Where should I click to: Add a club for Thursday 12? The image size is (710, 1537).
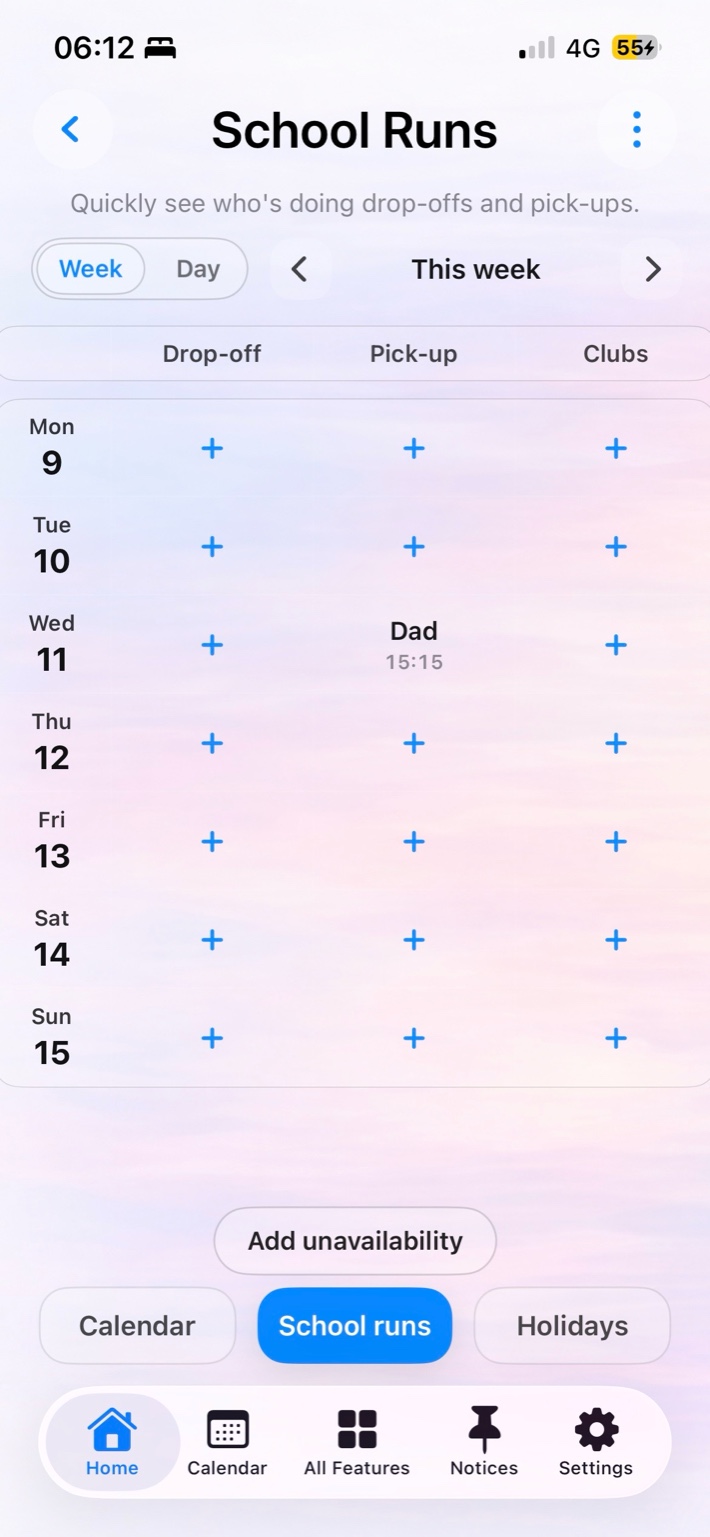coord(616,743)
